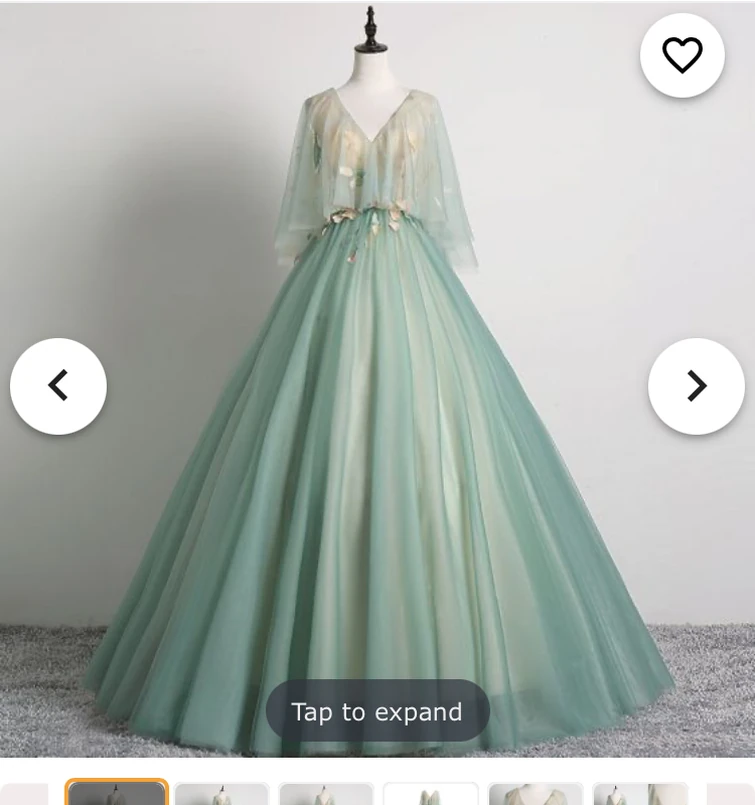Expand the dress photo with Tap to expand
Viewport: 755px width, 805px height.
pyautogui.click(x=377, y=712)
